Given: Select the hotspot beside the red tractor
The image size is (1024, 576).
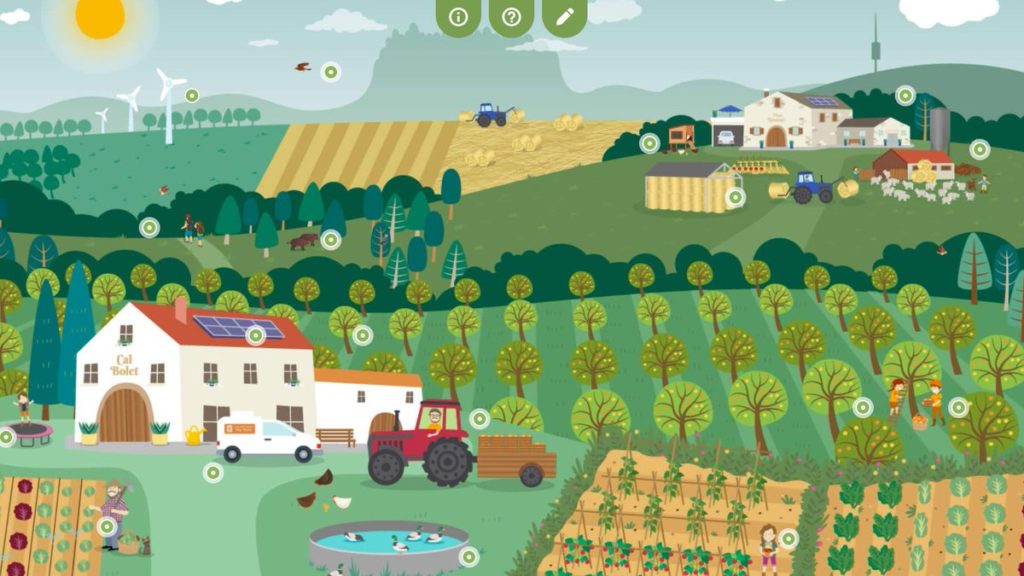Looking at the screenshot, I should coord(480,419).
